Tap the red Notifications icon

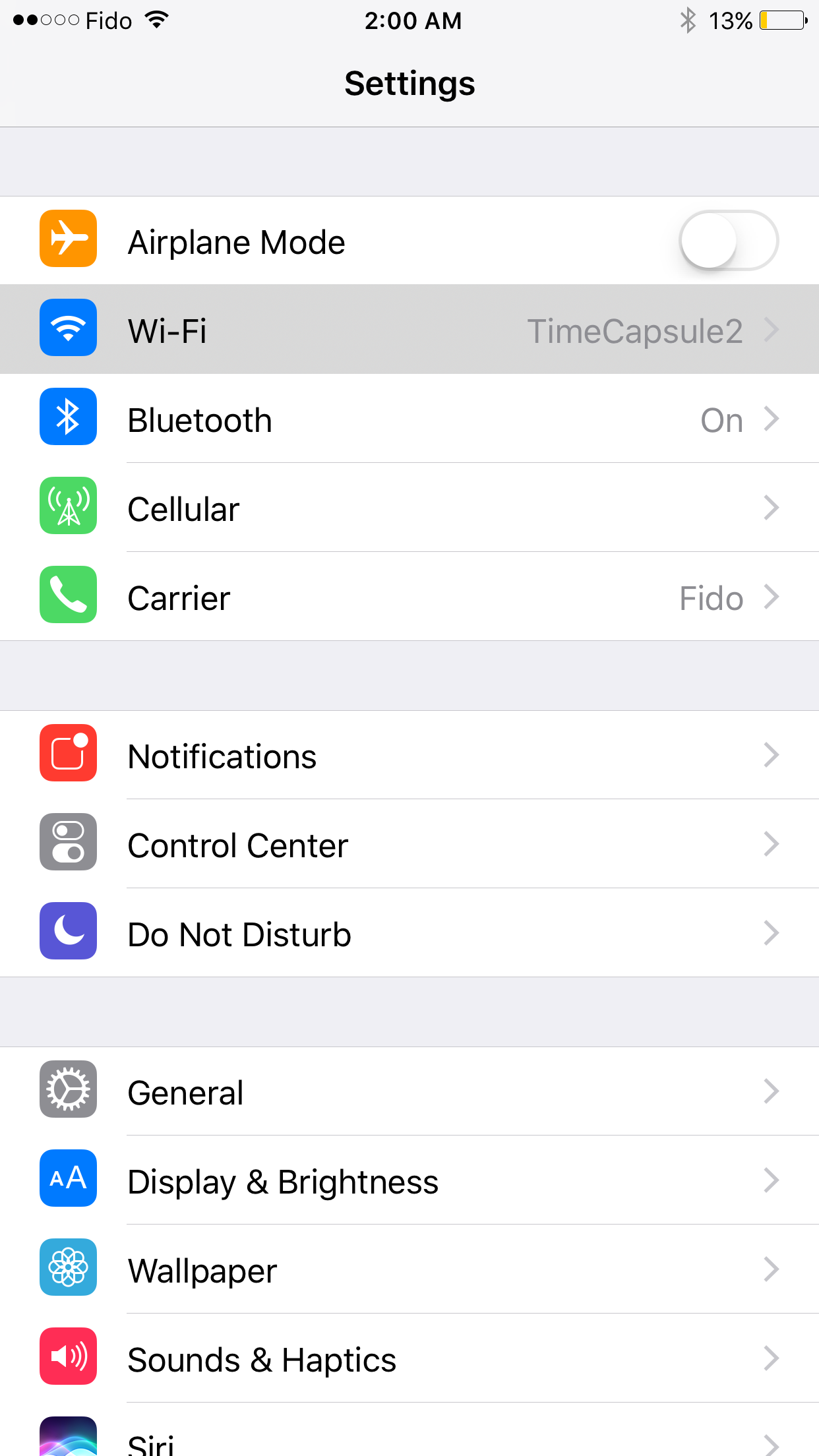(68, 753)
